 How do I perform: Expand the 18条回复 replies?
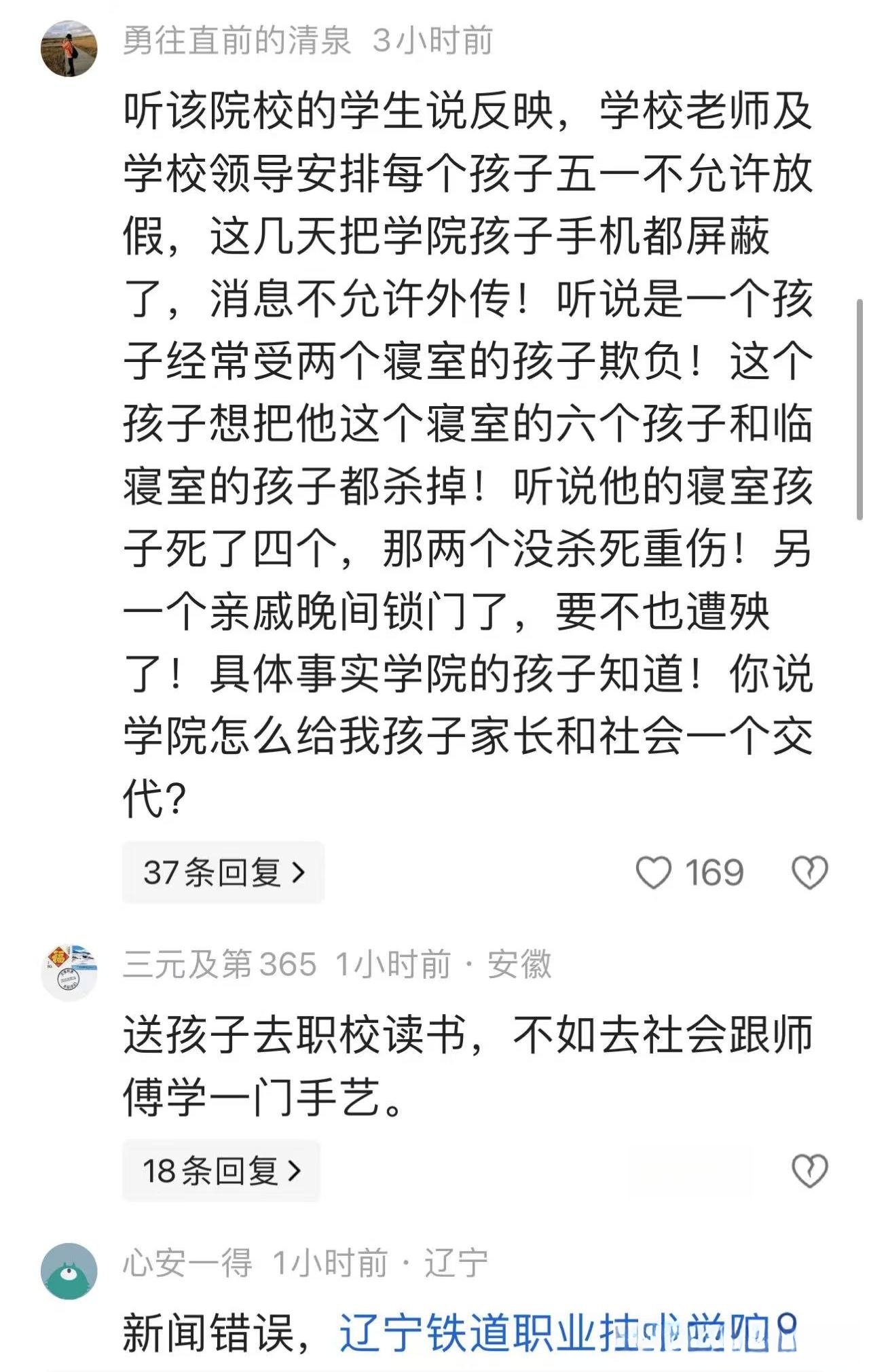pyautogui.click(x=221, y=1170)
